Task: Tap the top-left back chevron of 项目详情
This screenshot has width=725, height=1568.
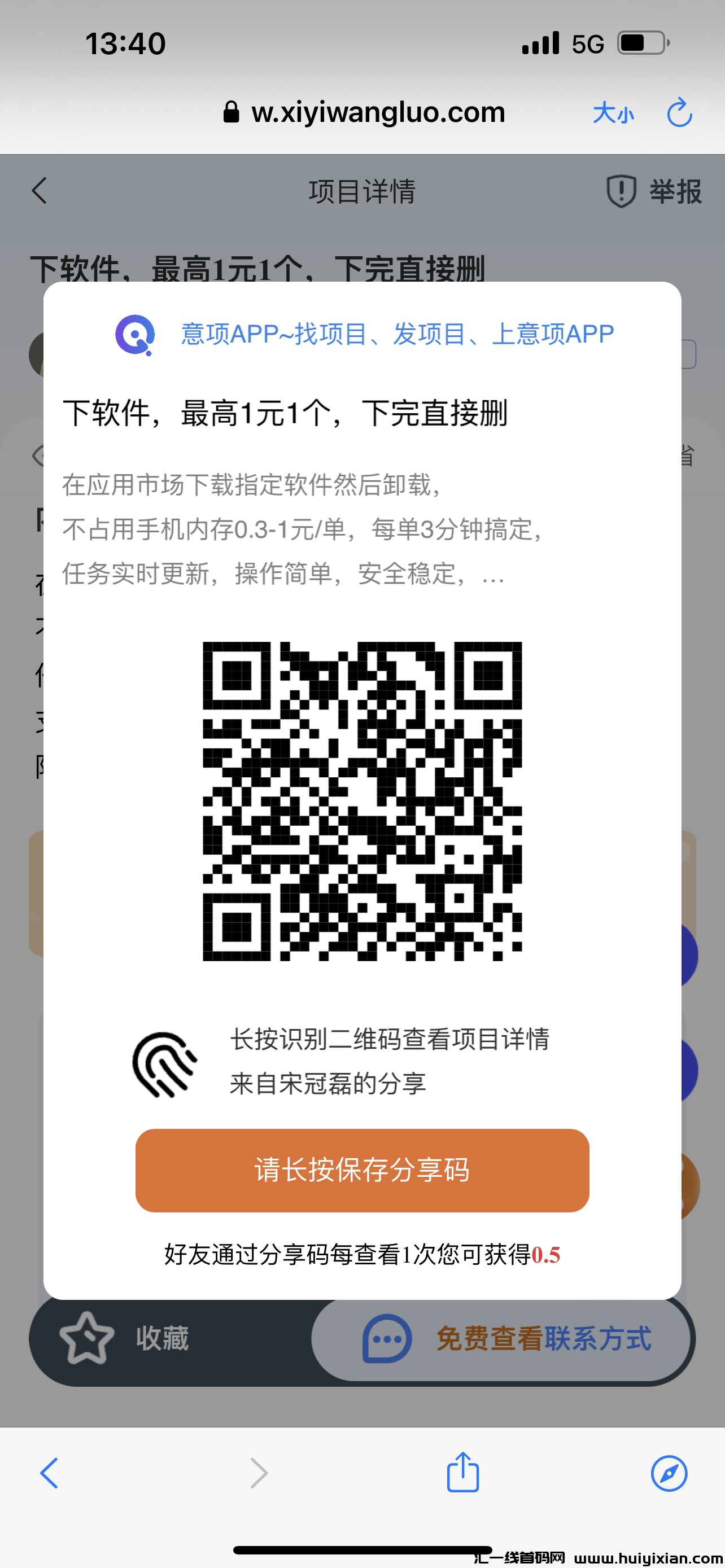Action: pyautogui.click(x=40, y=191)
